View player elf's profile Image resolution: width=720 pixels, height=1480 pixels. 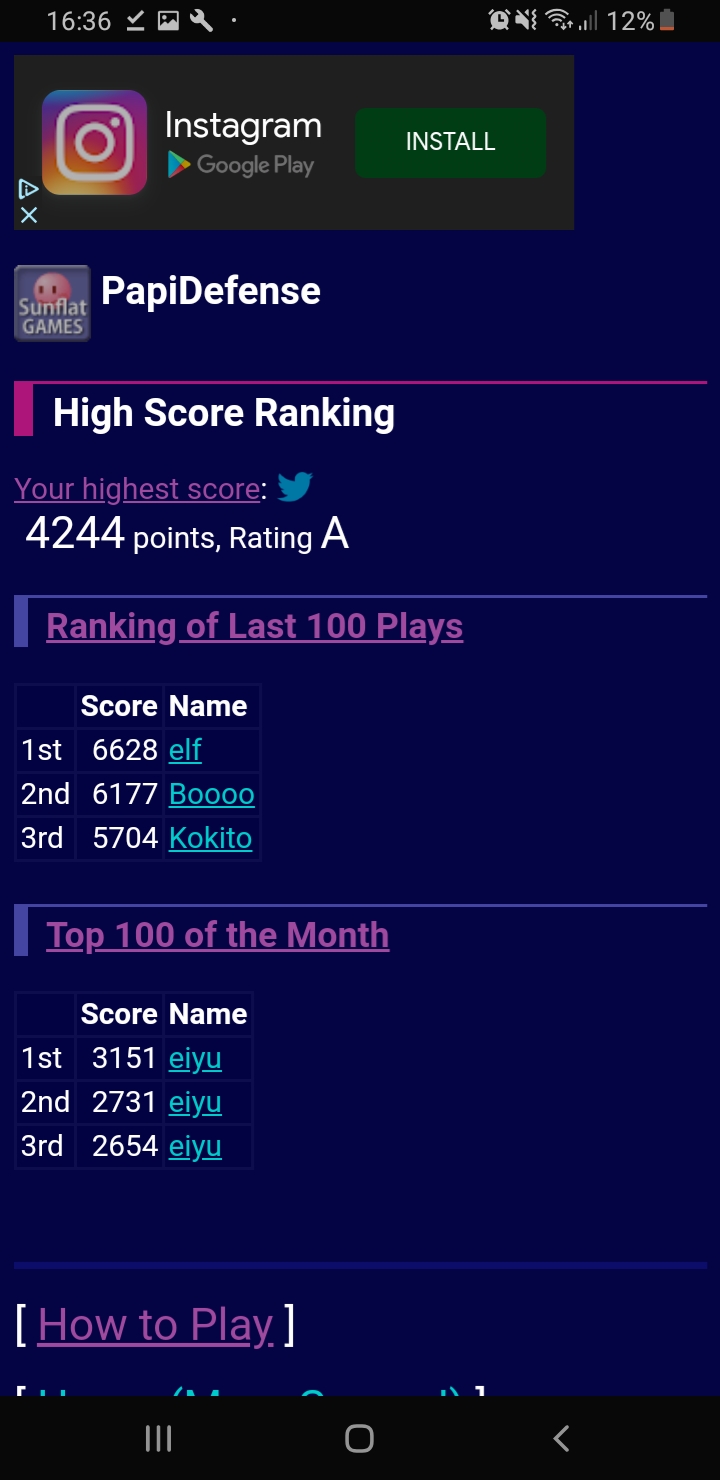185,750
